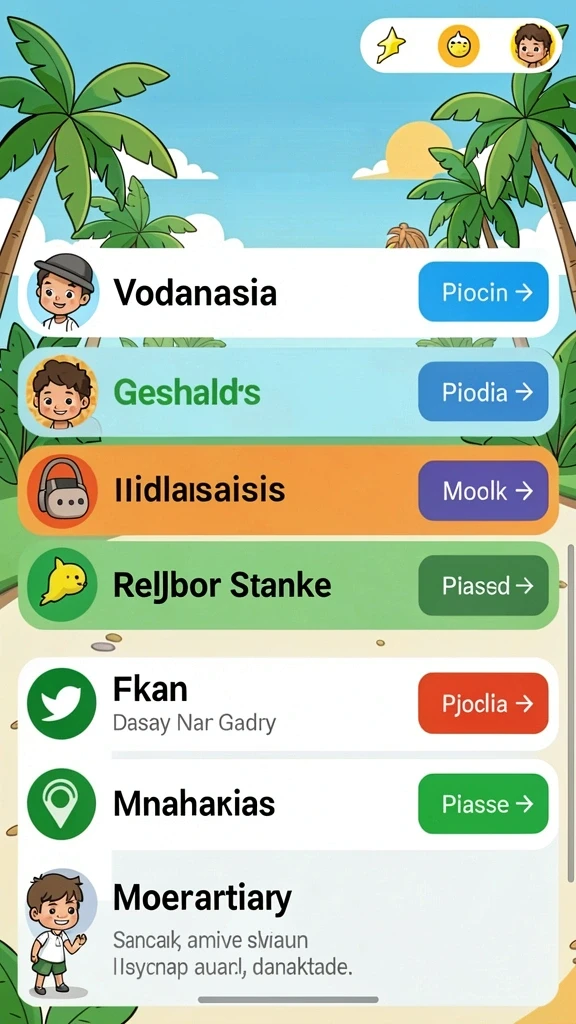Open the yellow coin icon

pyautogui.click(x=458, y=46)
